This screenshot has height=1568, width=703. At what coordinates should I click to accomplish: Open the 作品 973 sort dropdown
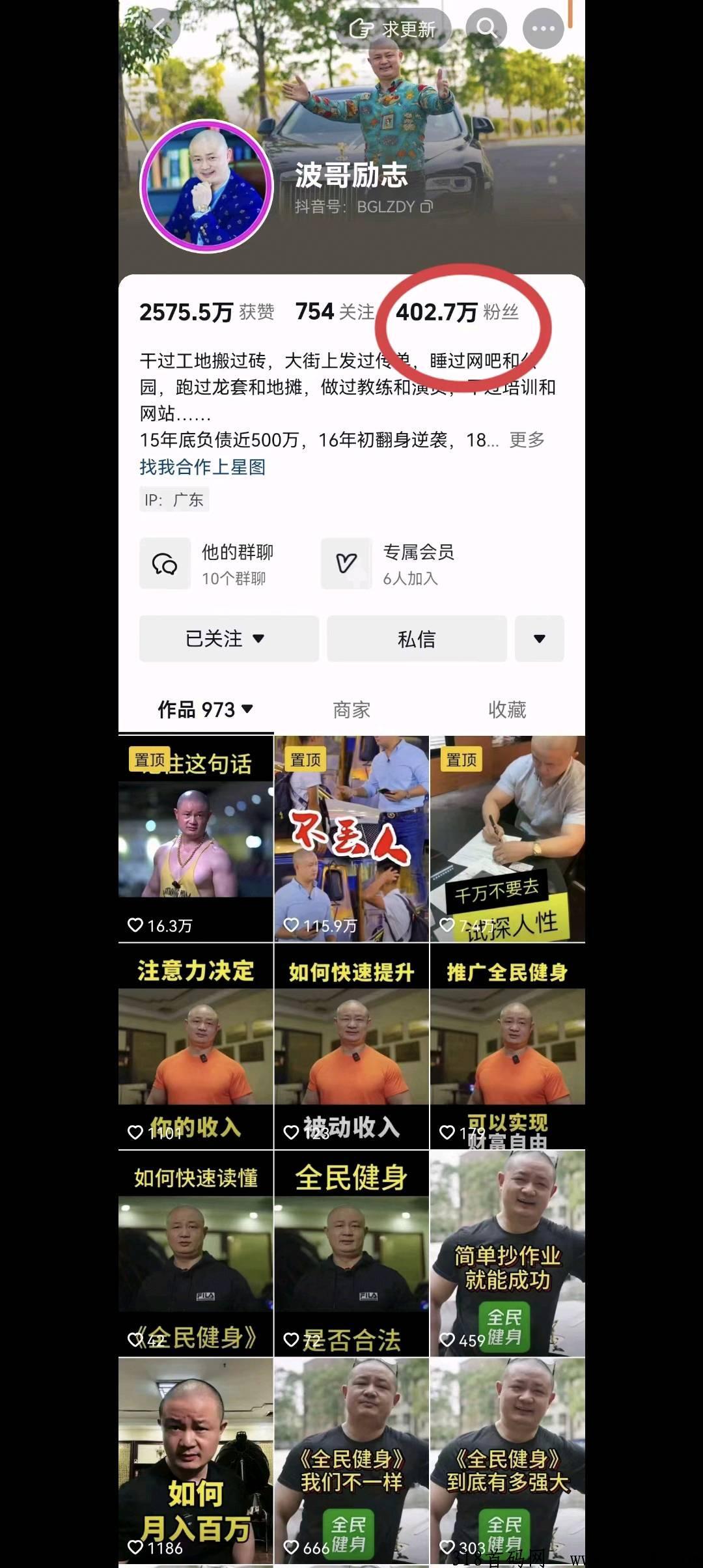click(x=205, y=709)
